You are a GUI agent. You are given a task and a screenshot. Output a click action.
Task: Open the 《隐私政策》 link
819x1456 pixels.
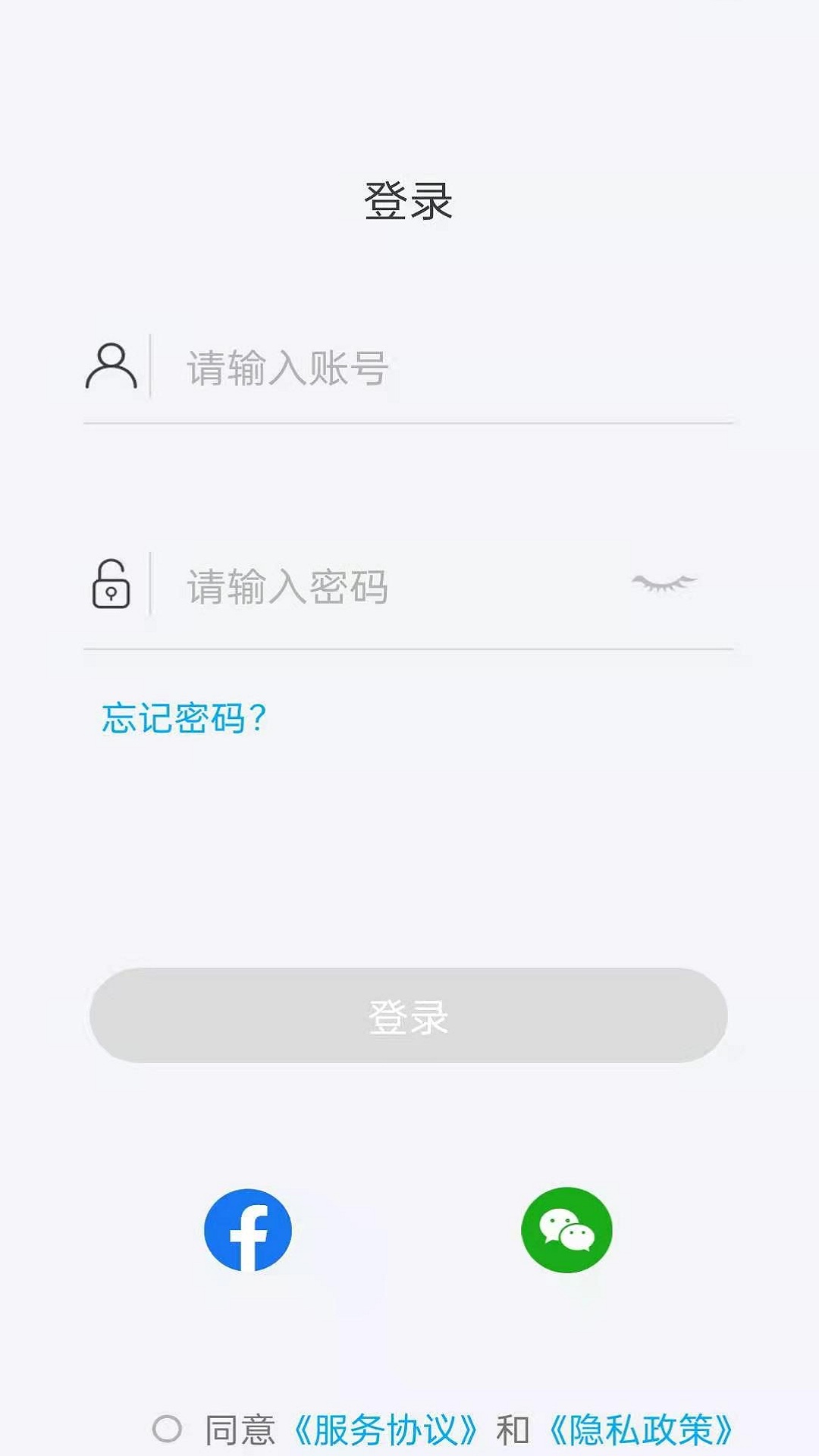[640, 1429]
